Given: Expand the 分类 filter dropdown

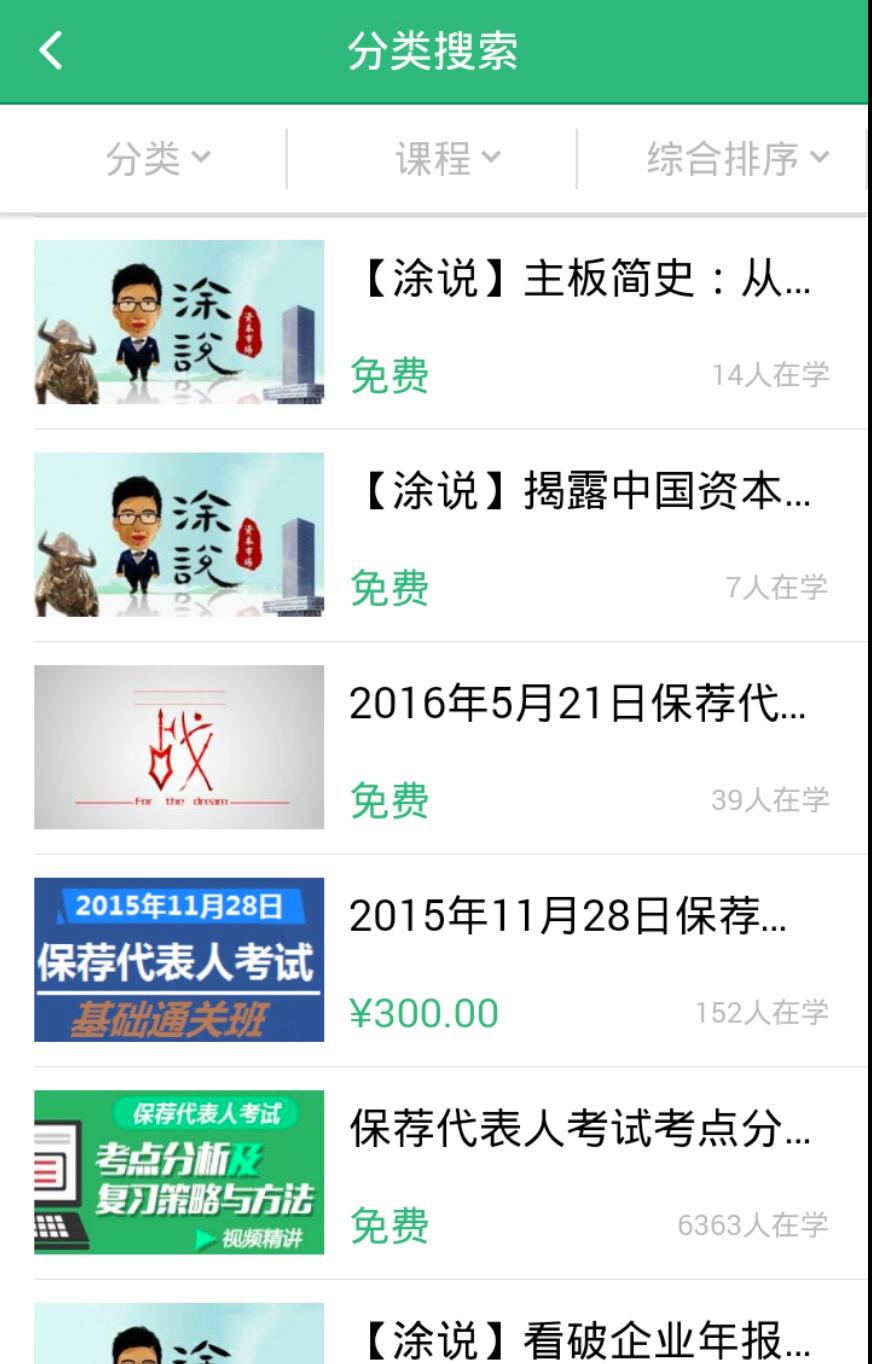Looking at the screenshot, I should pos(158,159).
